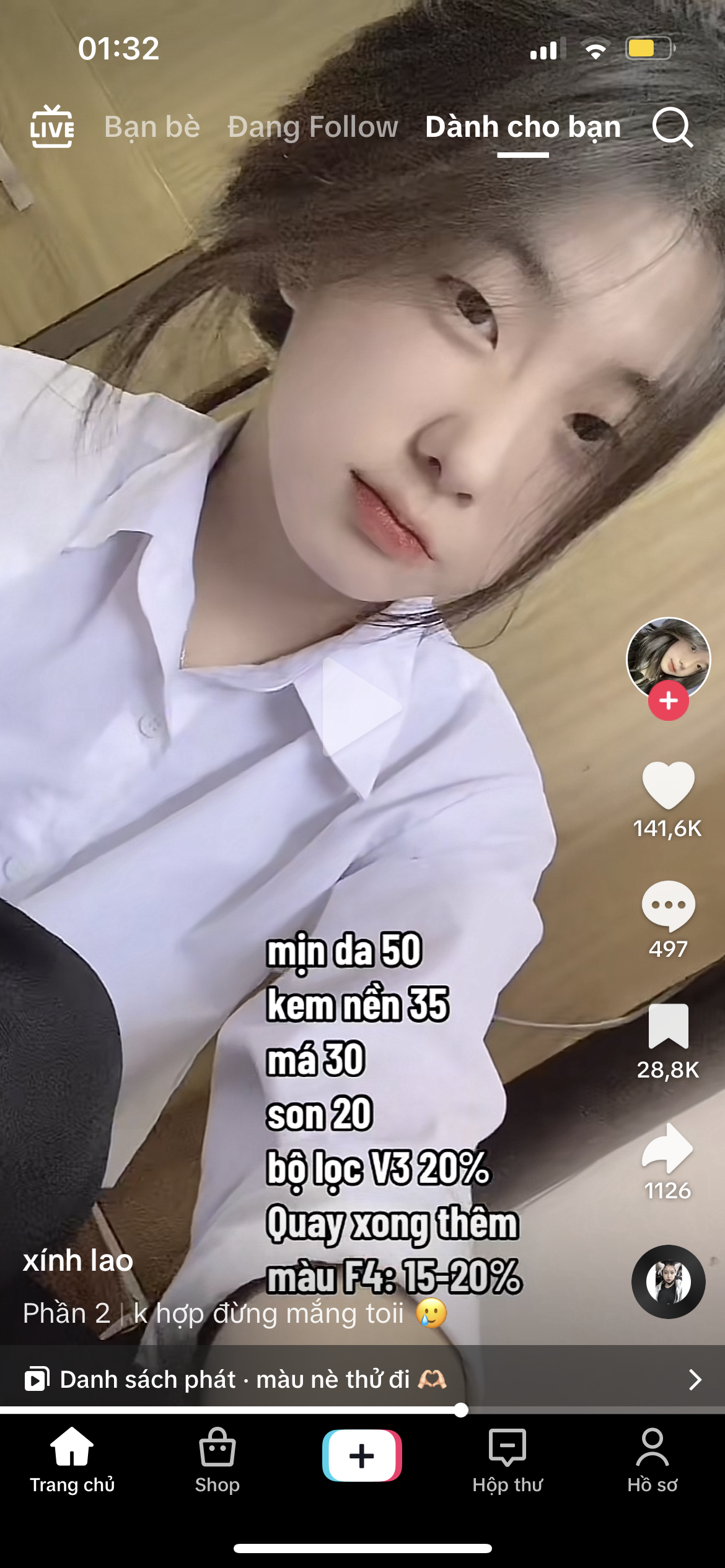Follow the creator with the red plus
Screen dimensions: 725x1568
coord(668,701)
